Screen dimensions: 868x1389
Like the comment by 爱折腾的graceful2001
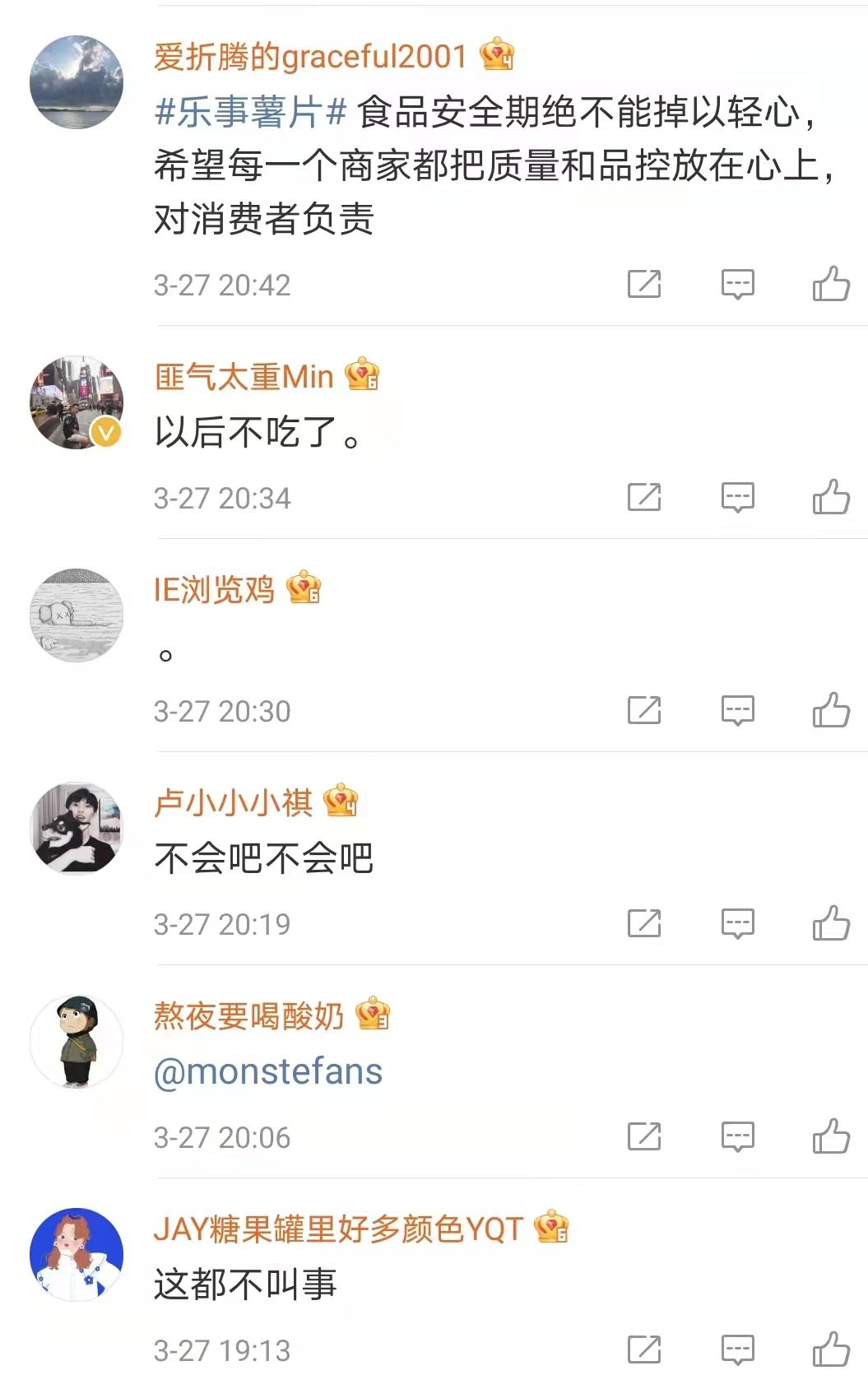(x=831, y=284)
